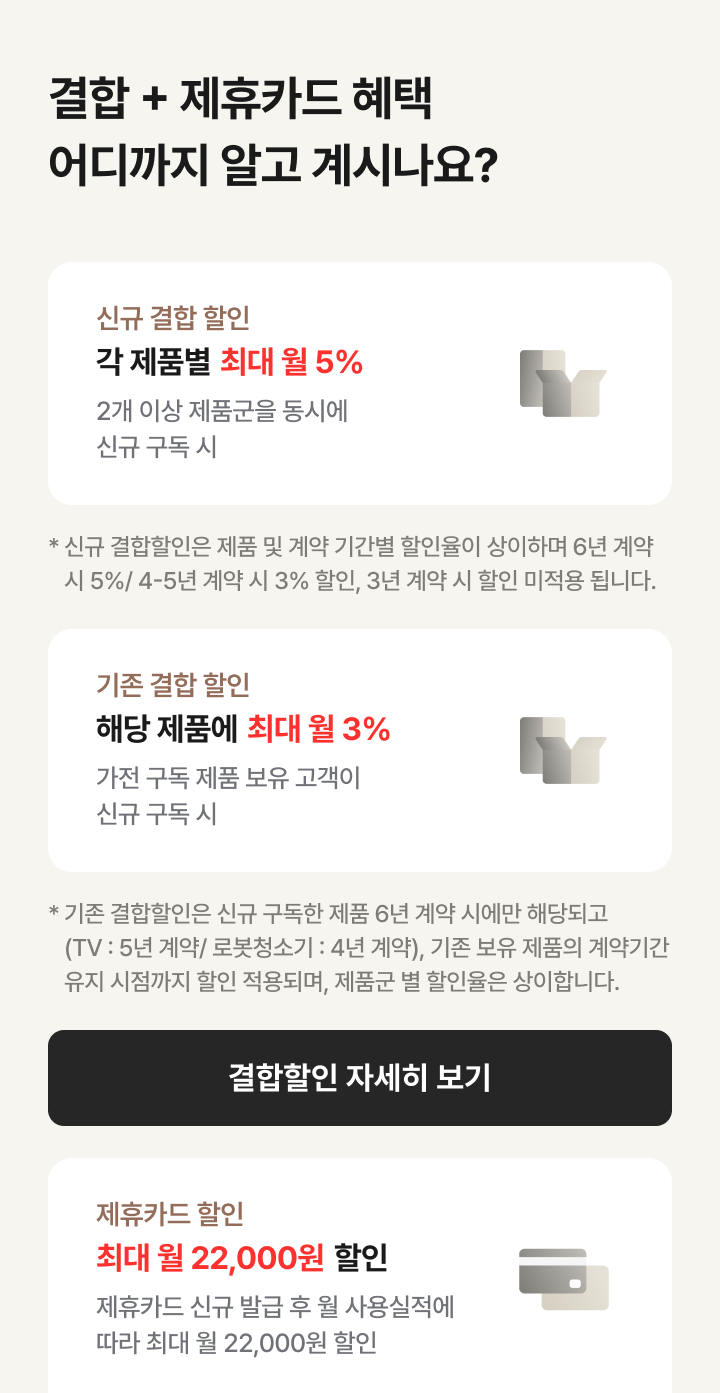Open 결합할인 자세히 보기 button
This screenshot has width=720, height=1393.
[360, 1077]
